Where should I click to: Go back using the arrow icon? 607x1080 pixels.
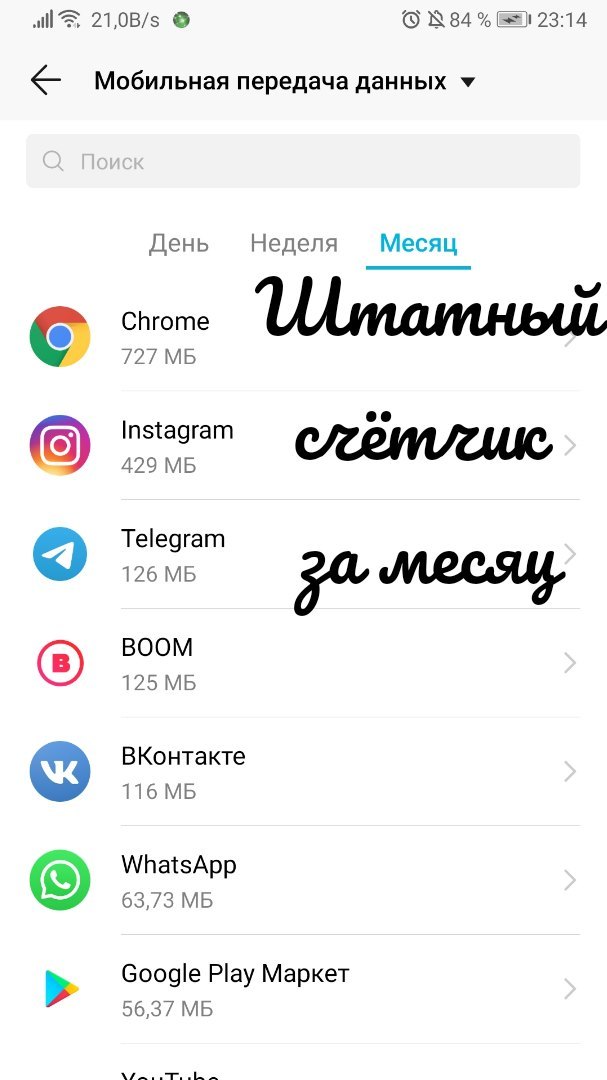pos(46,81)
